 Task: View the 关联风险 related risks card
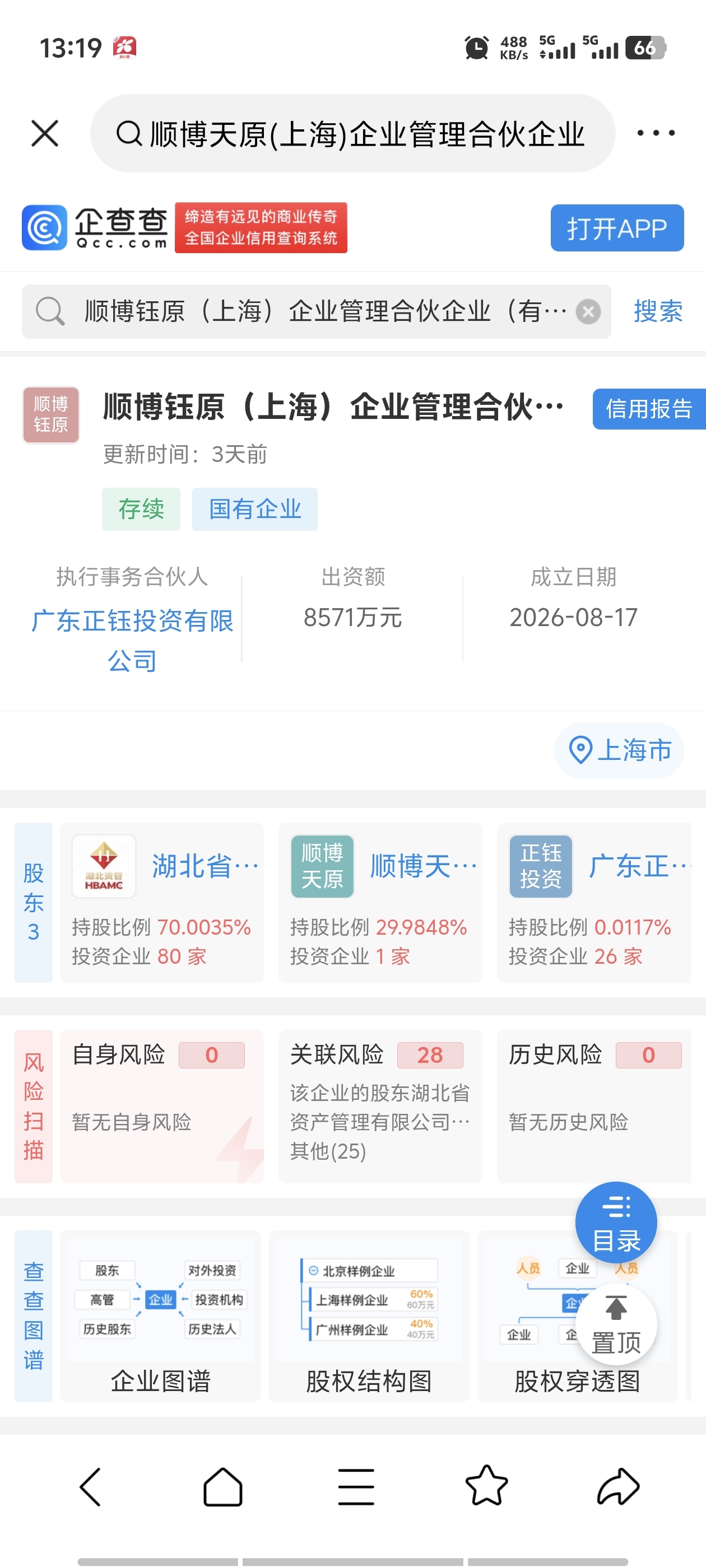click(380, 1106)
